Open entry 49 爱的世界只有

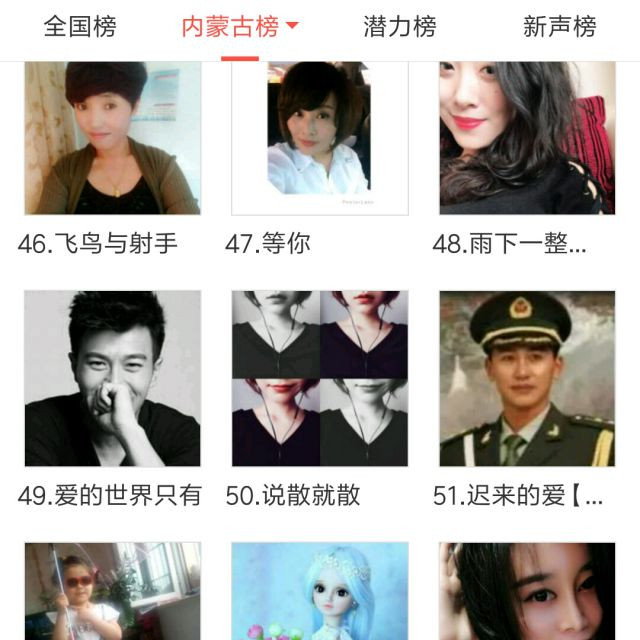(x=112, y=378)
